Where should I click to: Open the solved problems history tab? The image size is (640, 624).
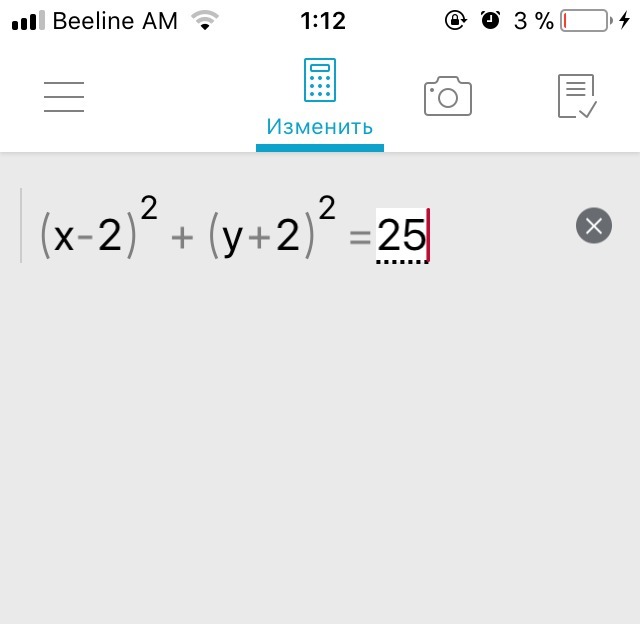pyautogui.click(x=577, y=96)
